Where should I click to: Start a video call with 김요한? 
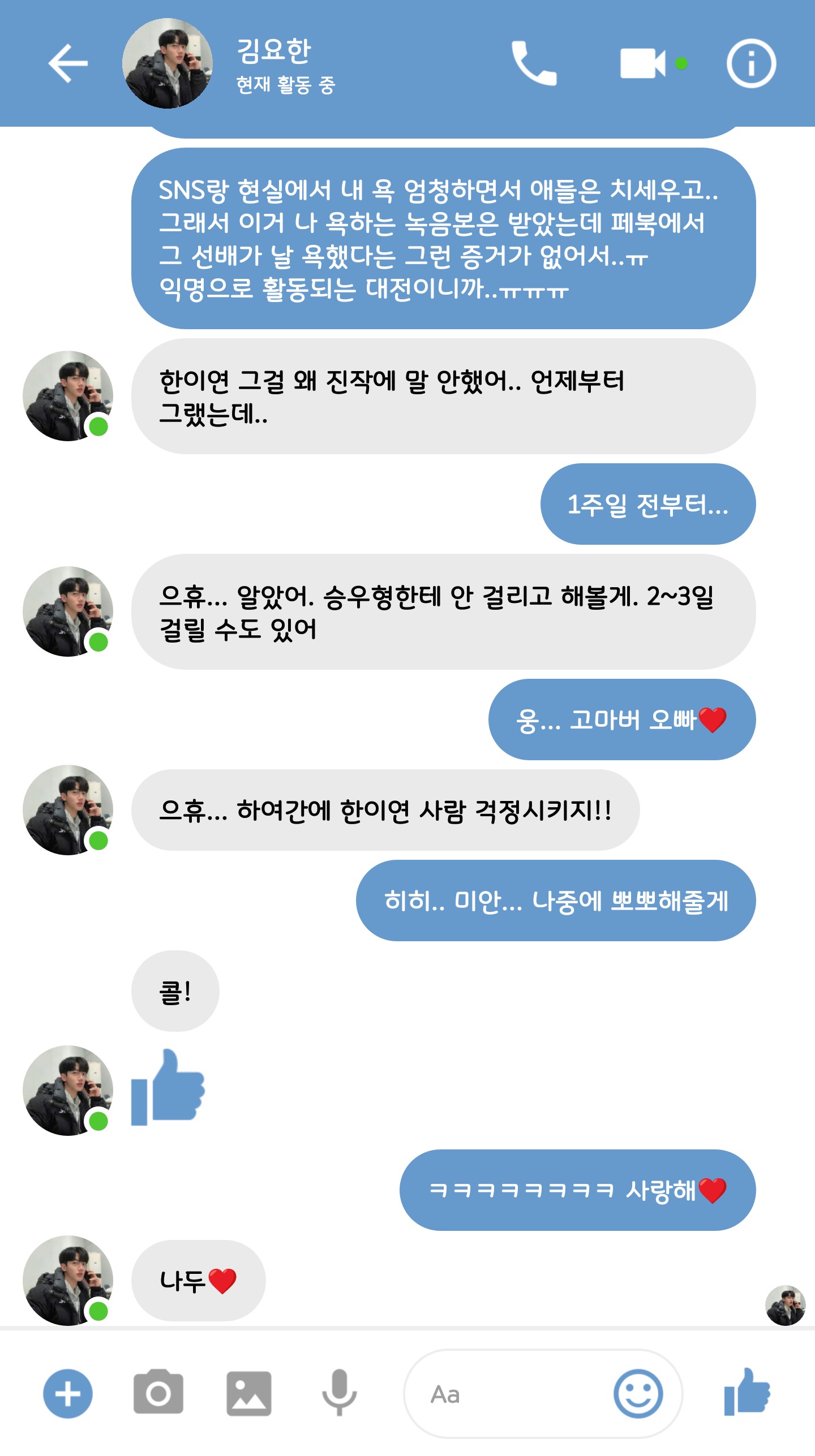643,63
